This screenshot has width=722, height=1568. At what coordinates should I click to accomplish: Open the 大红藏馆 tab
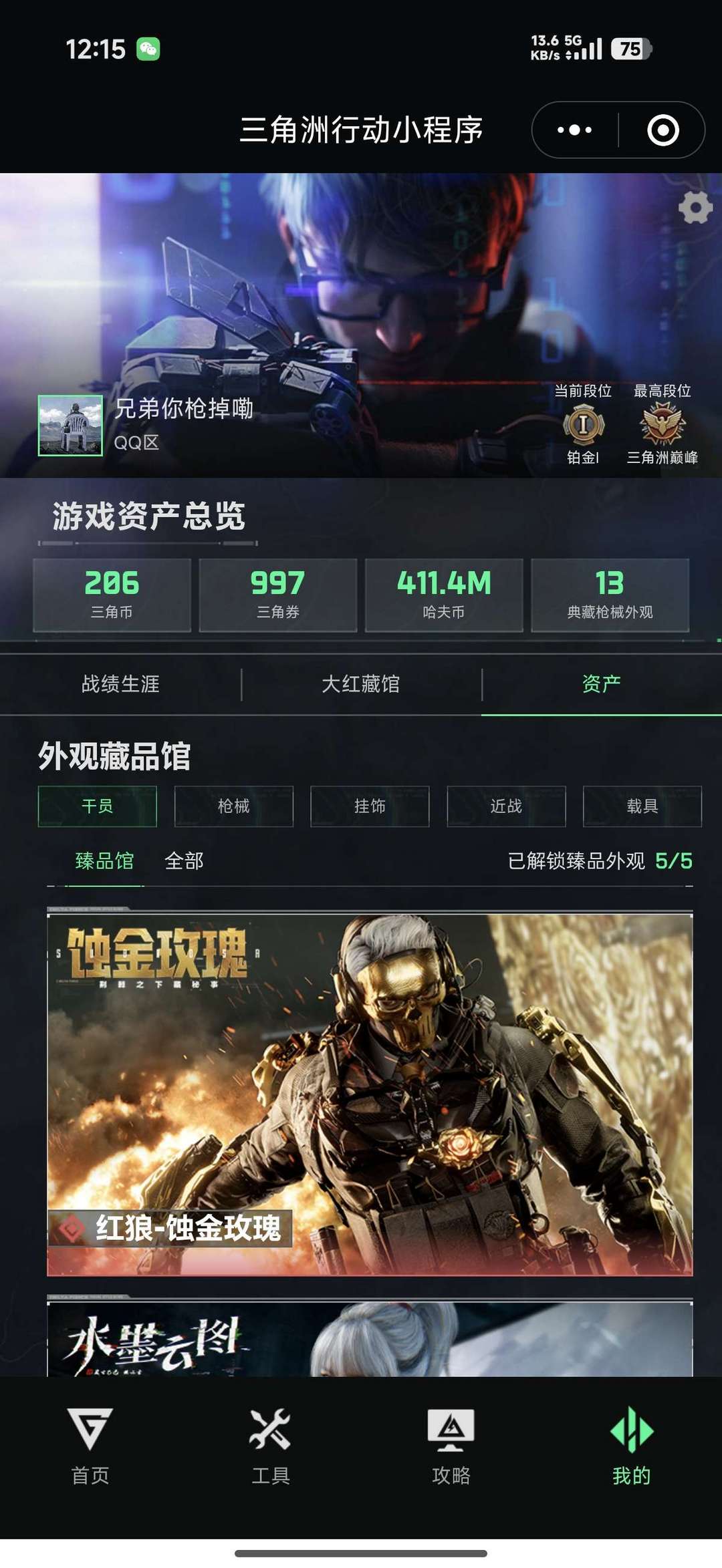coord(361,681)
